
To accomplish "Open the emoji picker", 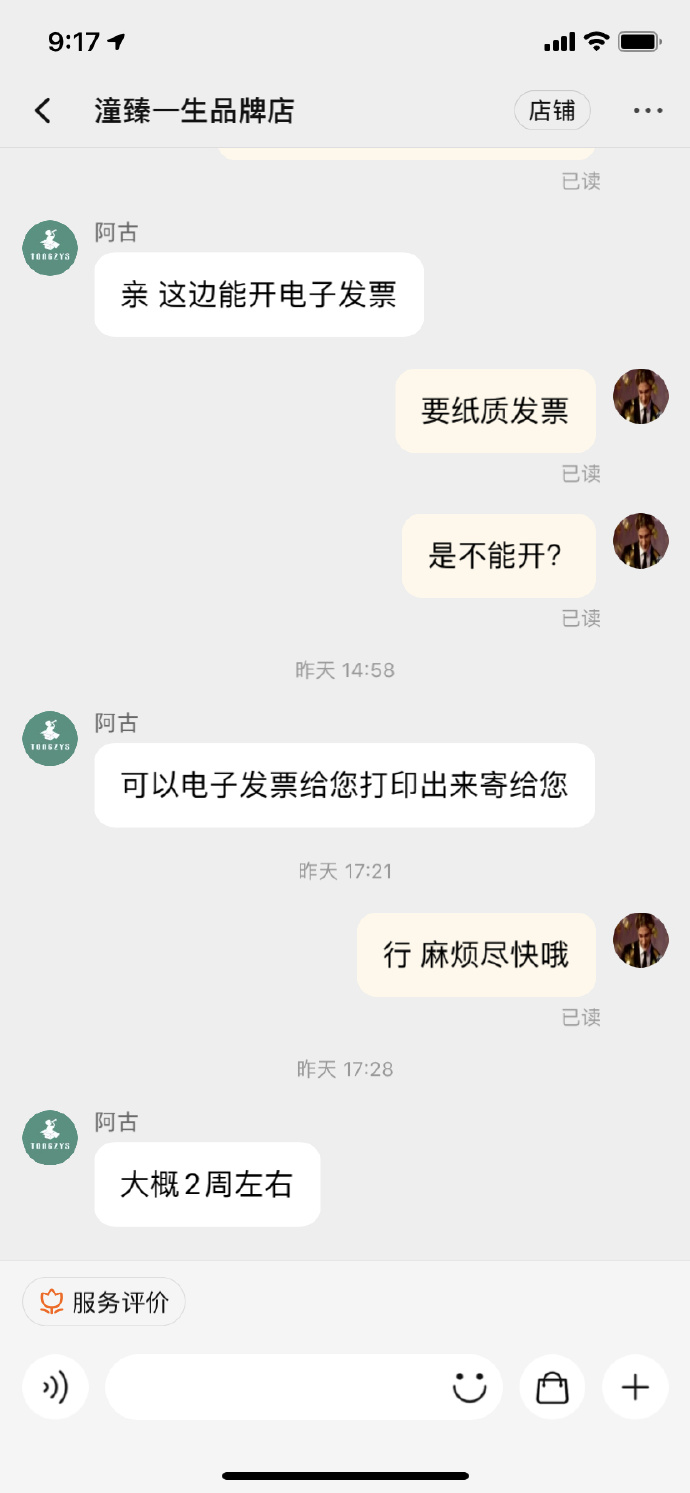I will (x=469, y=1387).
